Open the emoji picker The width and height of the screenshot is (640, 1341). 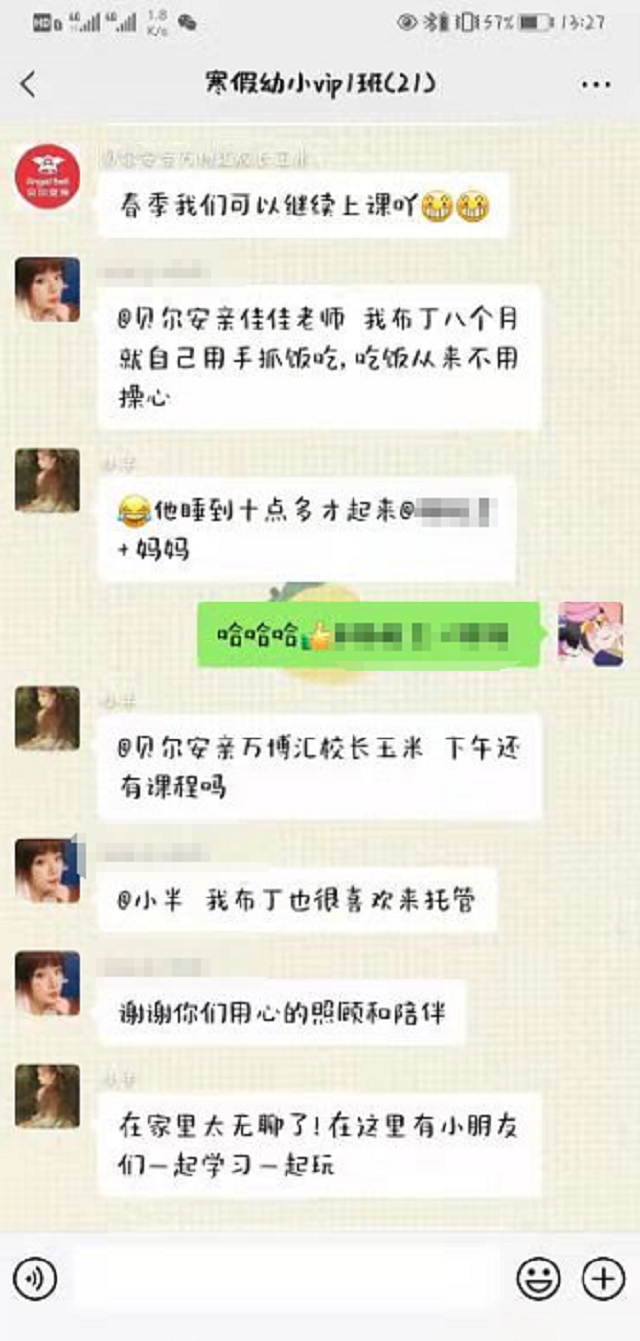click(538, 1278)
